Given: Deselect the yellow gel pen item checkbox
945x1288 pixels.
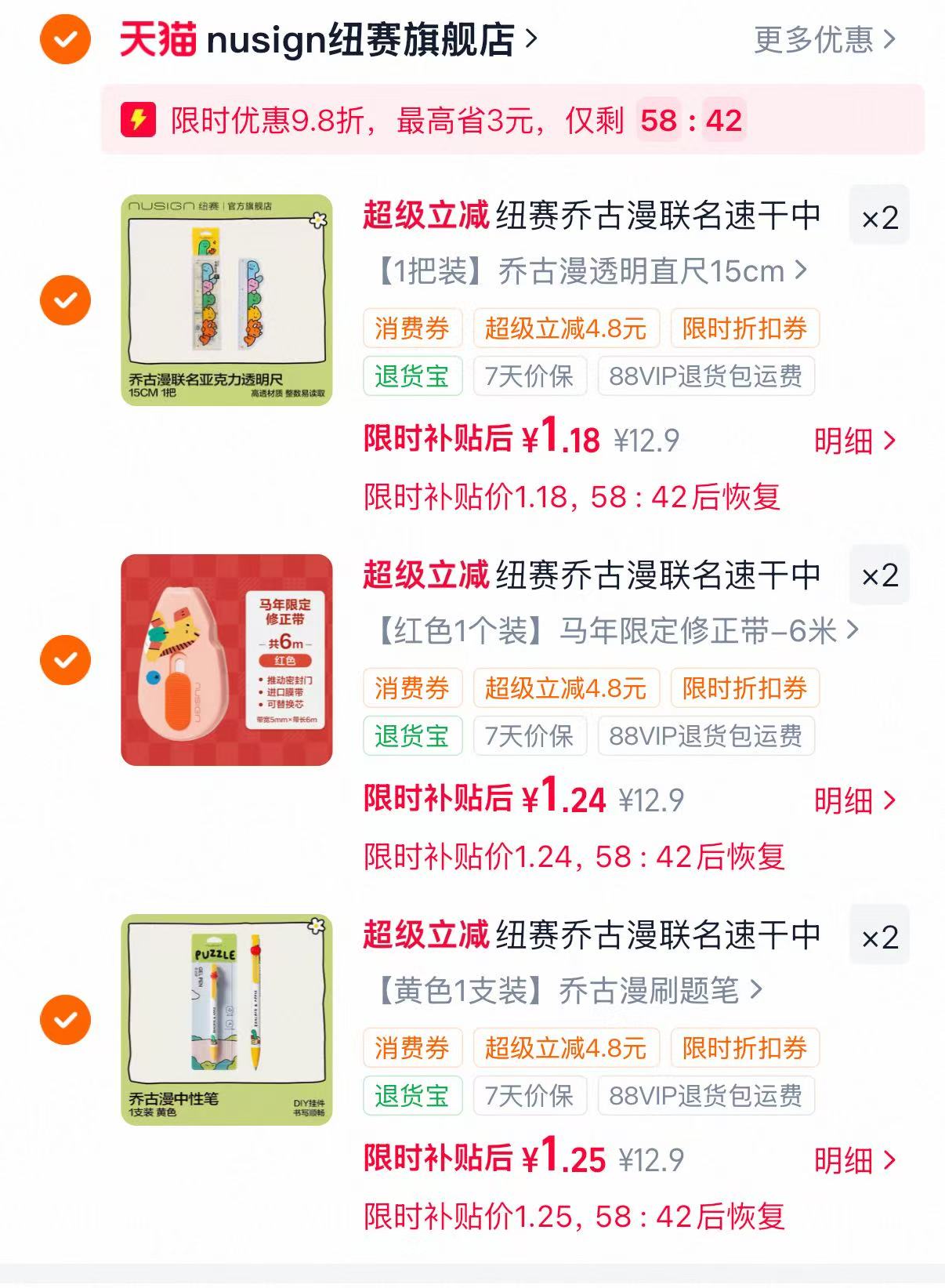Looking at the screenshot, I should [66, 1020].
